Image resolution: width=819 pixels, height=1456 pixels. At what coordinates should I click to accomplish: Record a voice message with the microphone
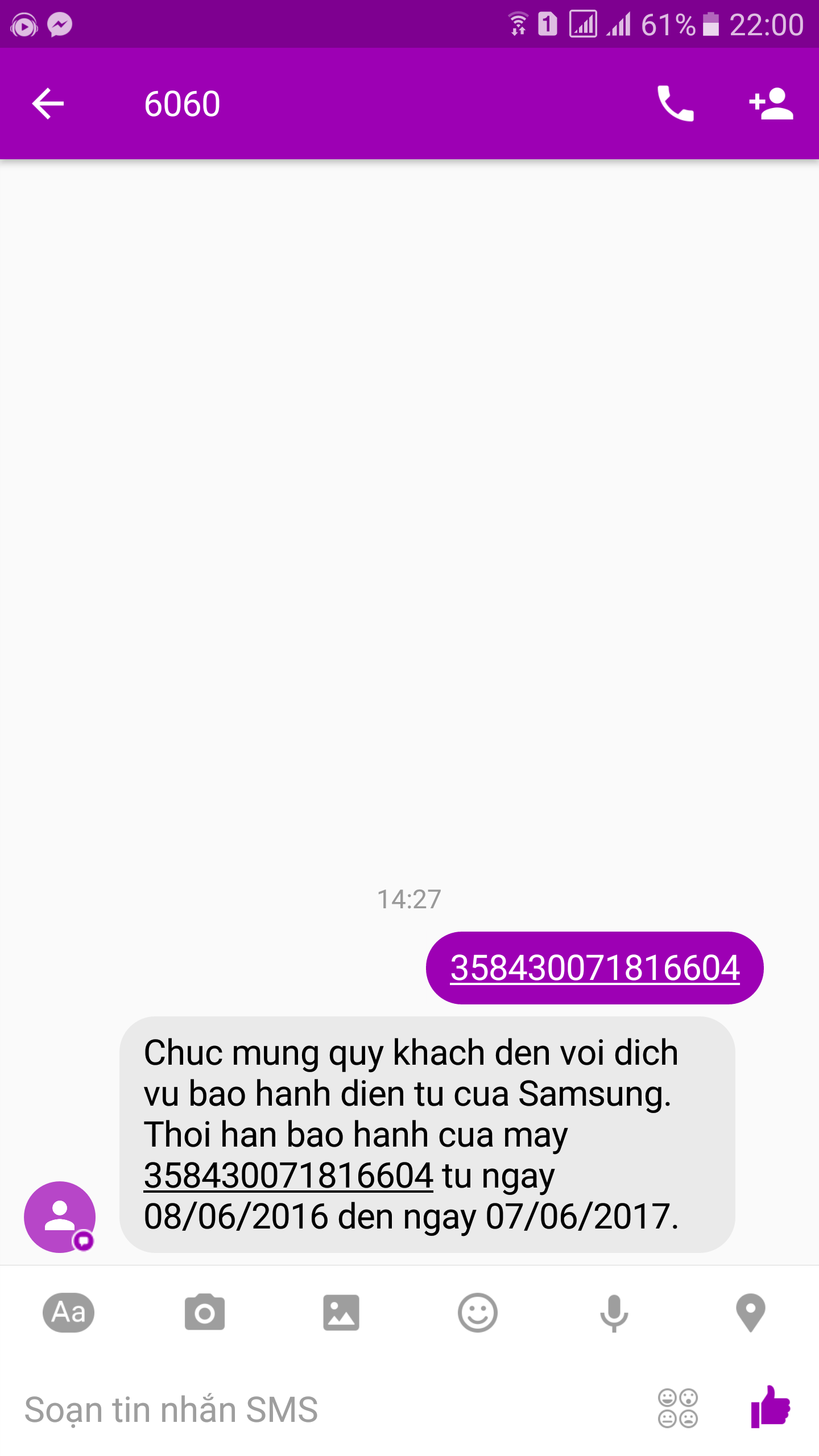[x=614, y=1313]
